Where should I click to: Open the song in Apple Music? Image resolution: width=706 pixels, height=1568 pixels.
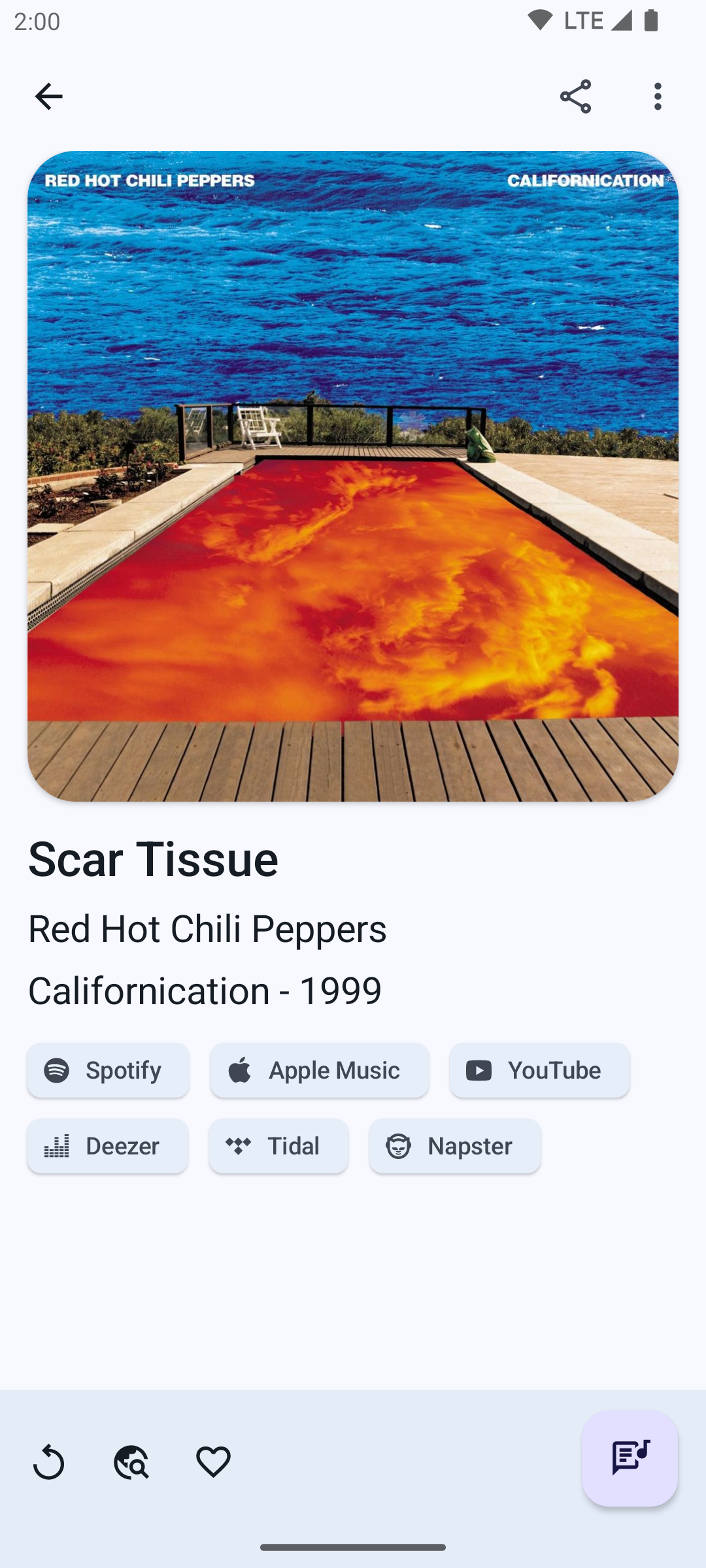coord(319,1070)
